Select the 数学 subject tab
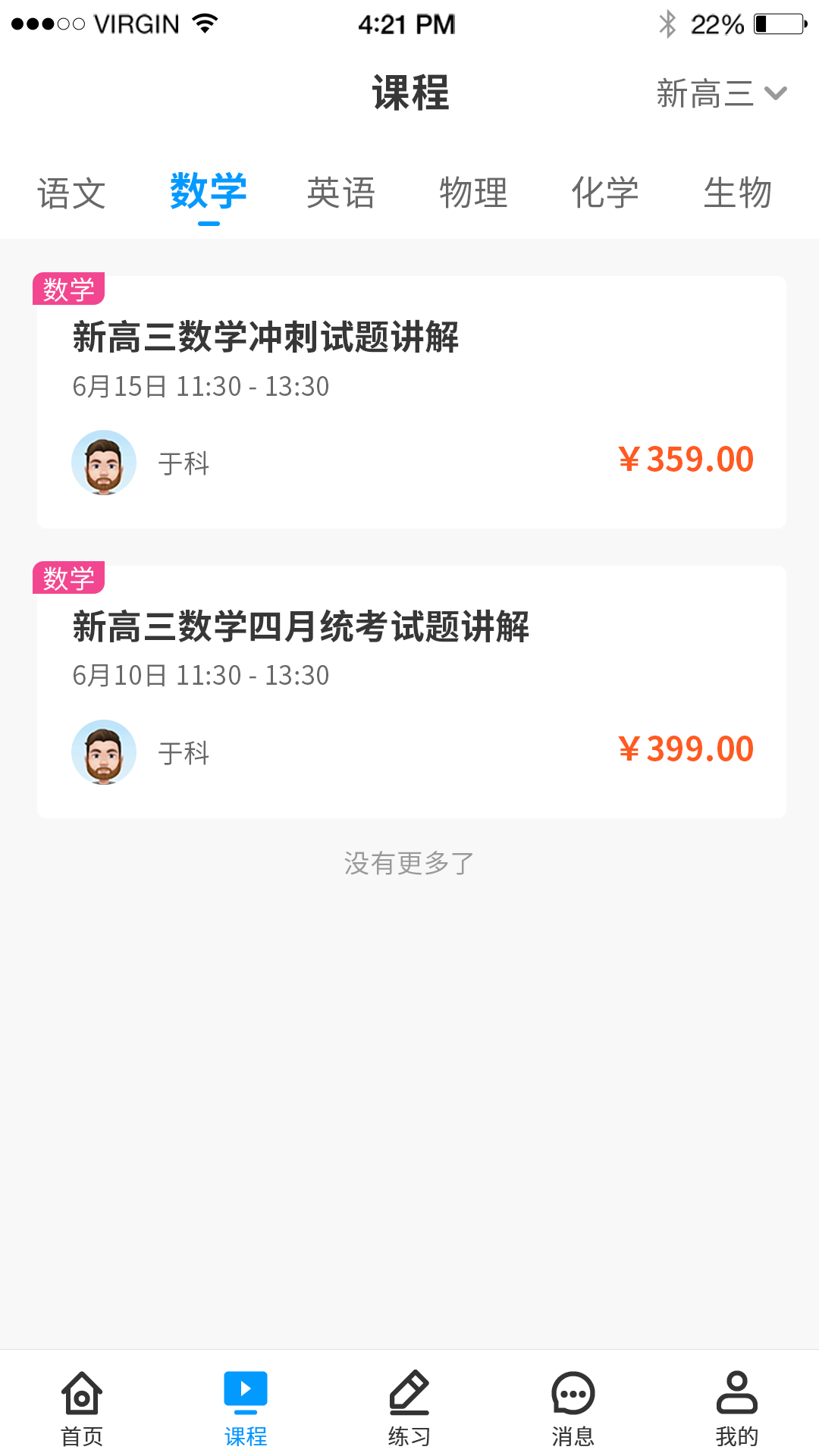 pyautogui.click(x=209, y=191)
